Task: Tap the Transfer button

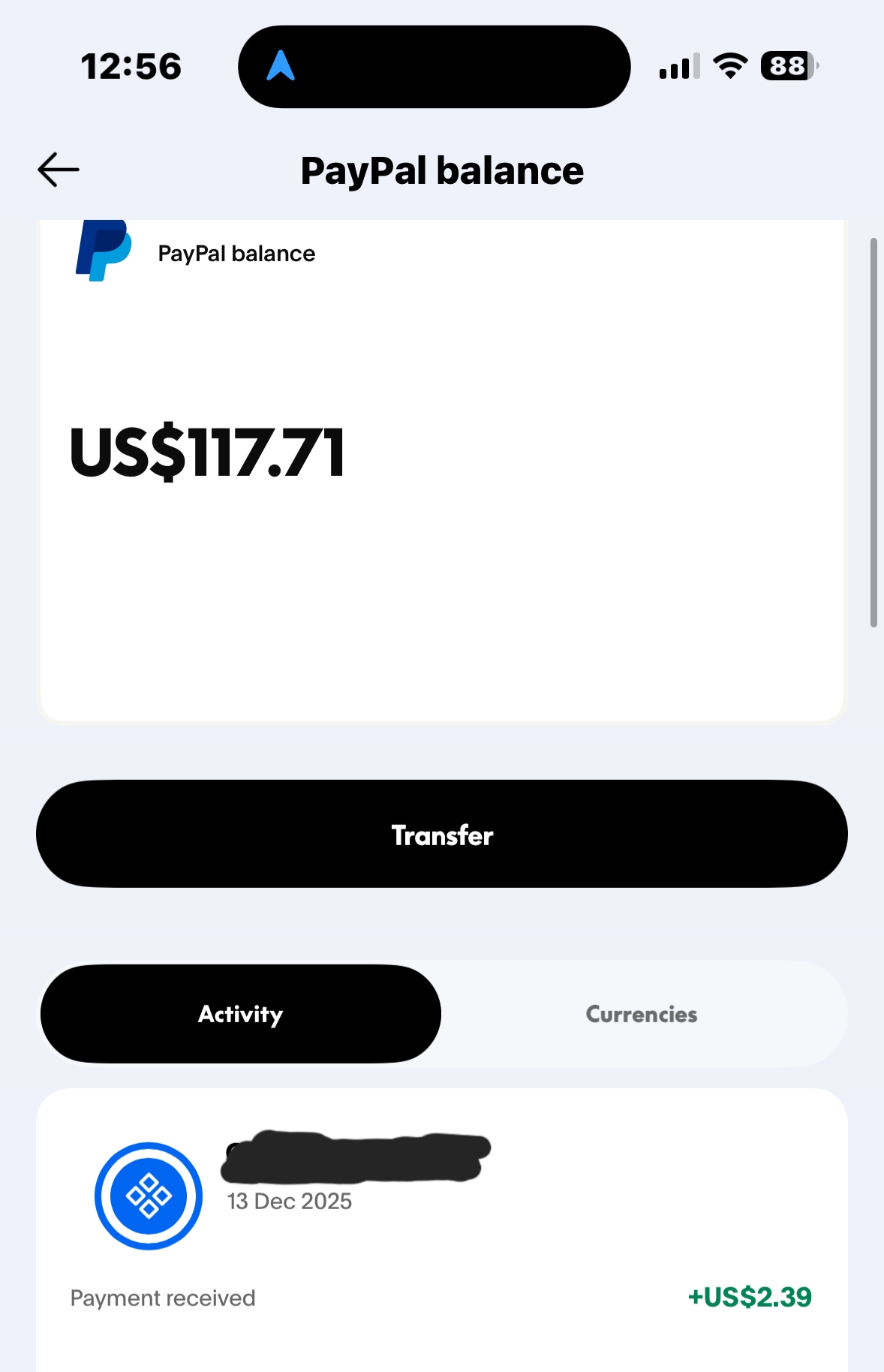Action: click(x=442, y=835)
